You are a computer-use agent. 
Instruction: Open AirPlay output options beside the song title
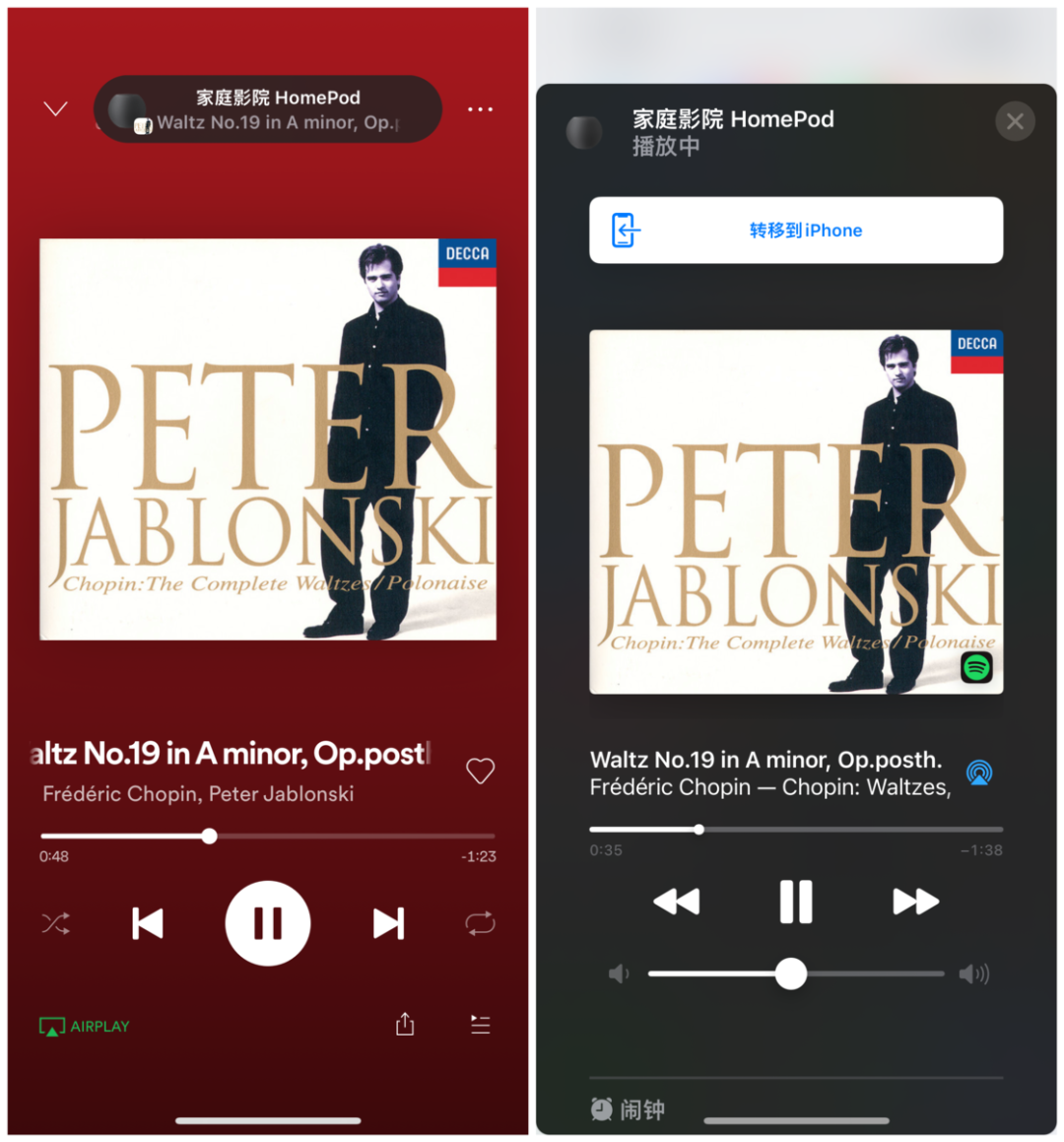[x=978, y=773]
